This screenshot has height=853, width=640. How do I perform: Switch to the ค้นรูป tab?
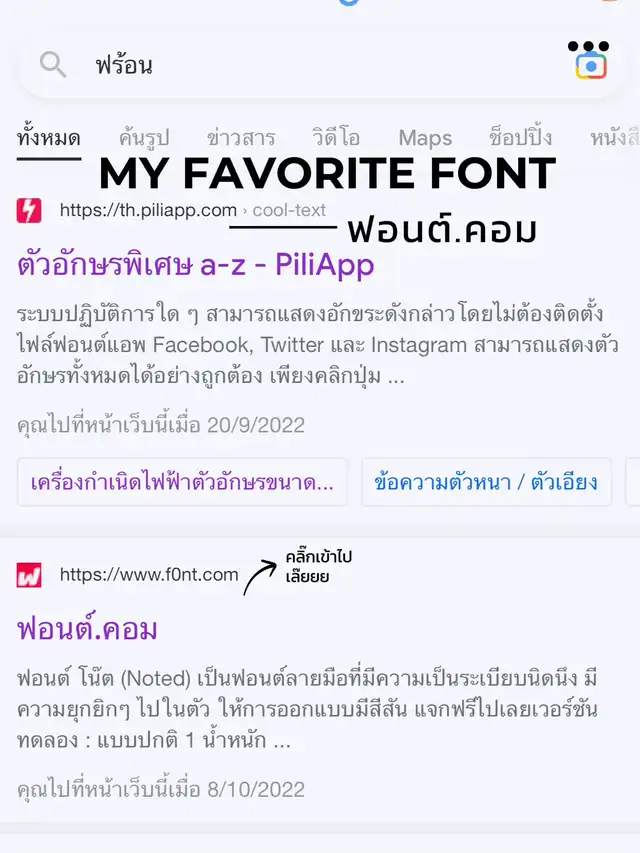coord(144,138)
